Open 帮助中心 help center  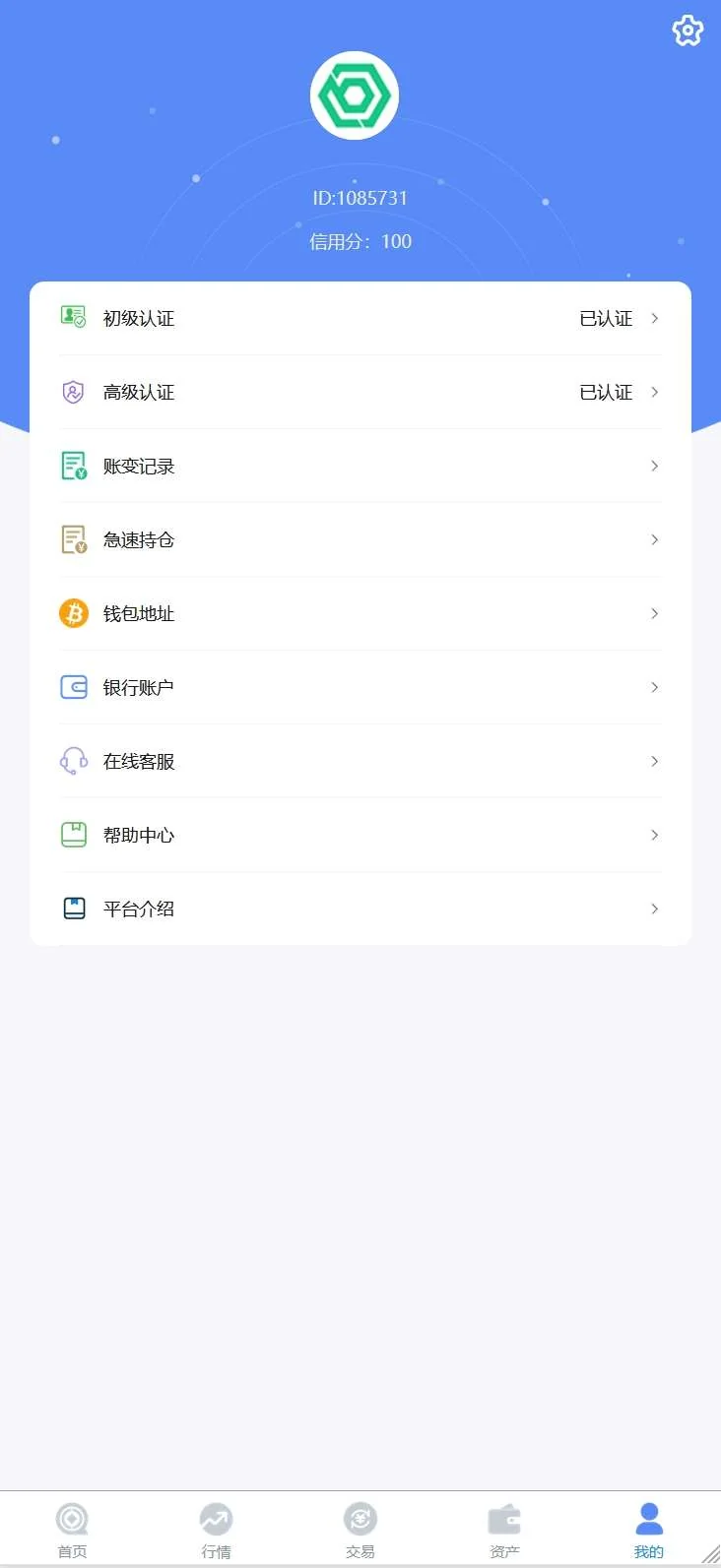point(360,836)
